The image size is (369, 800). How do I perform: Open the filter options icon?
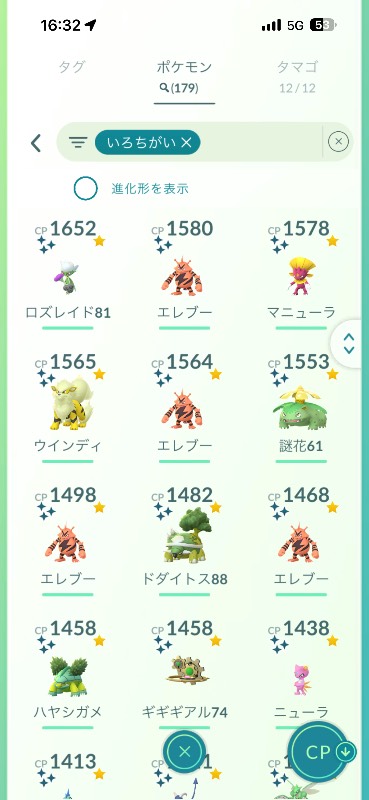(78, 142)
